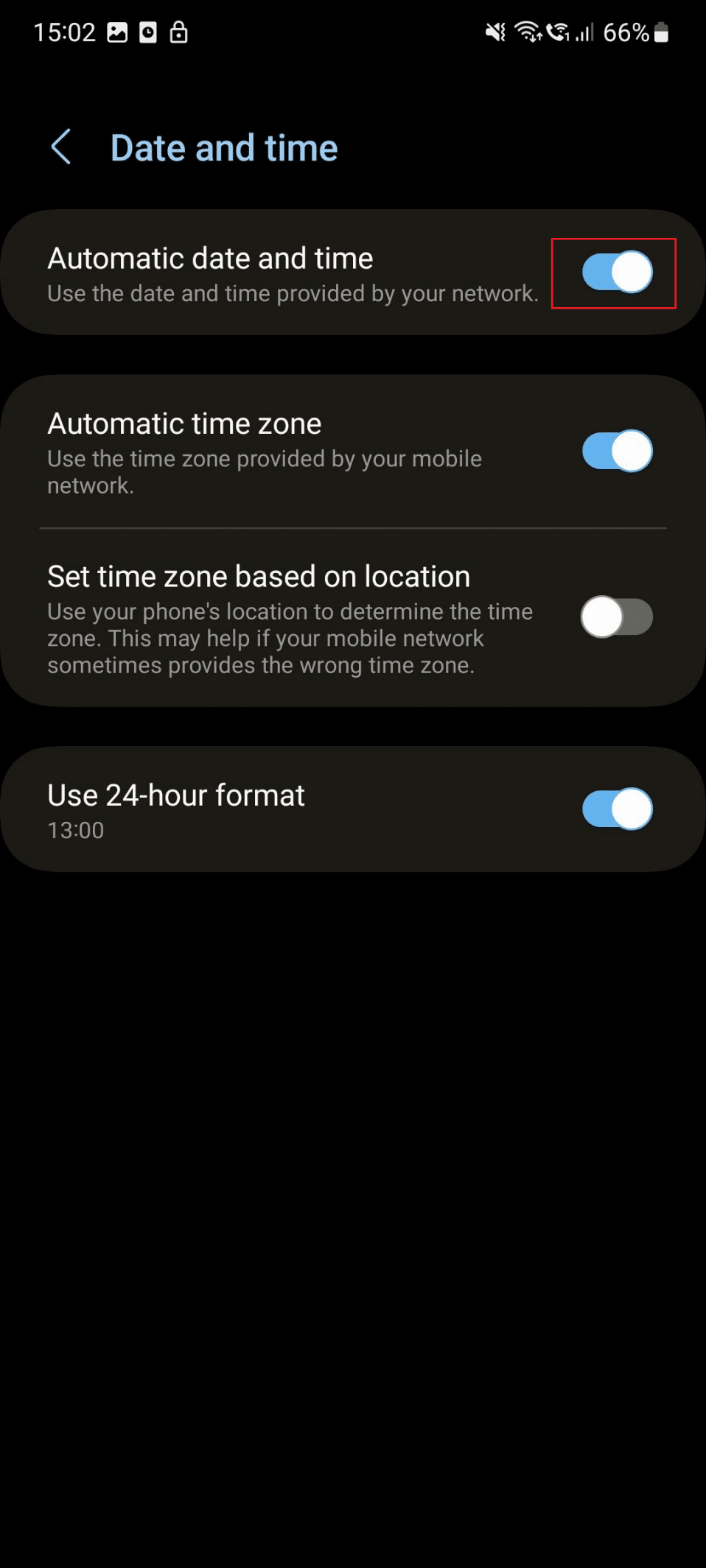Disable Automatic date and time
Image resolution: width=706 pixels, height=1568 pixels.
(x=615, y=273)
